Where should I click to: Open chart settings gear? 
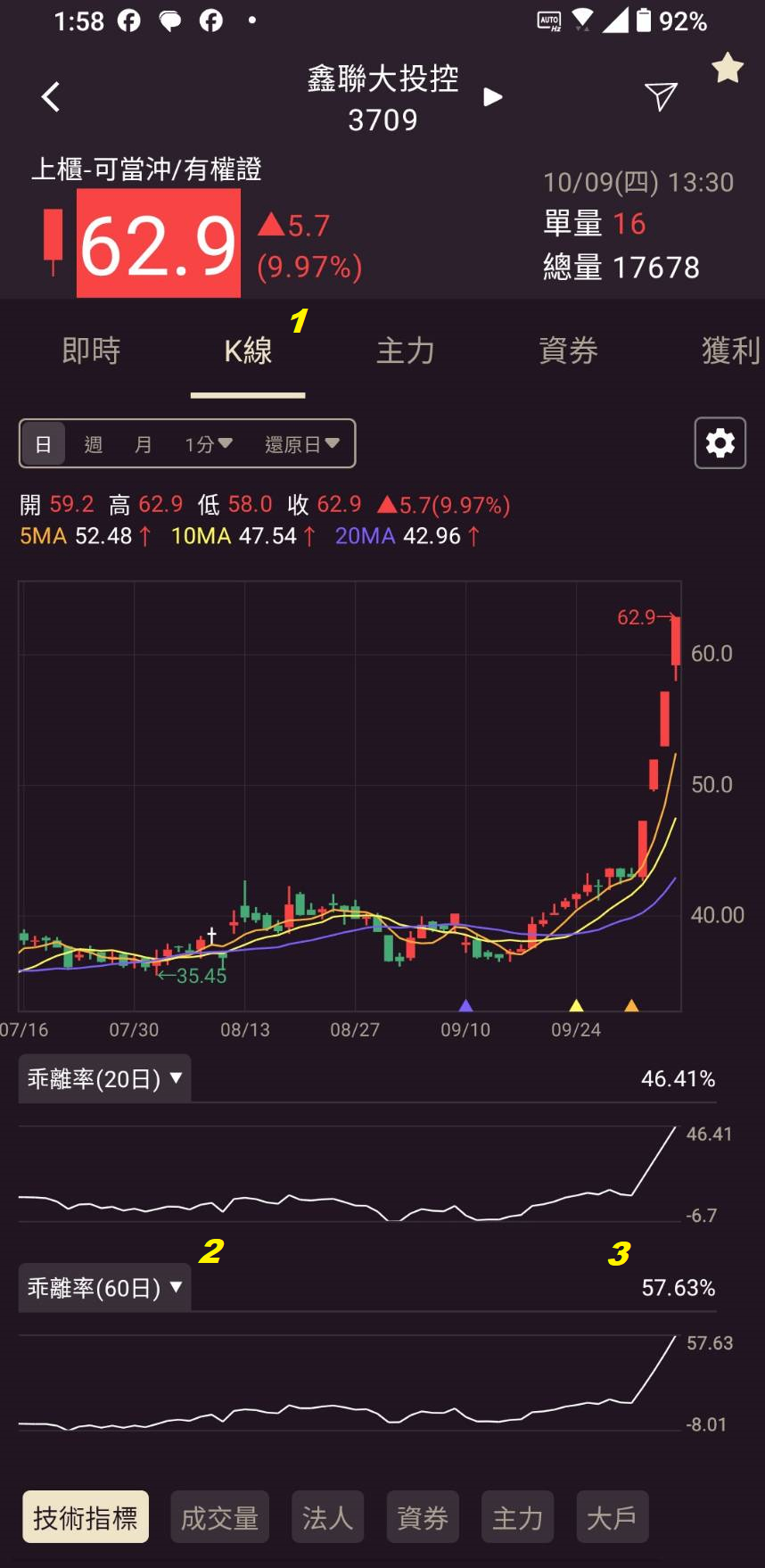pos(720,443)
